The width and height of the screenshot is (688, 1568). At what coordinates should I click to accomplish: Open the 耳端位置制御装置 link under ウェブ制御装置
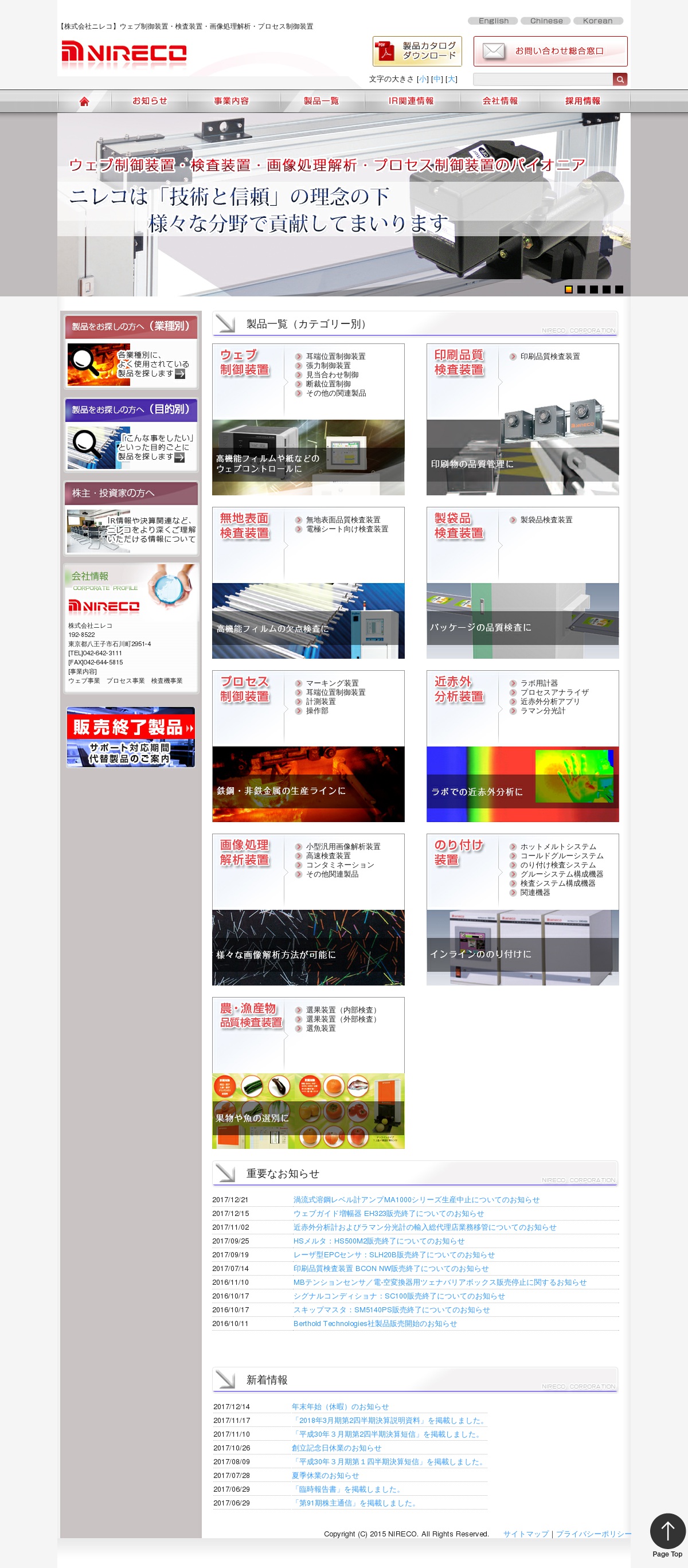[335, 357]
